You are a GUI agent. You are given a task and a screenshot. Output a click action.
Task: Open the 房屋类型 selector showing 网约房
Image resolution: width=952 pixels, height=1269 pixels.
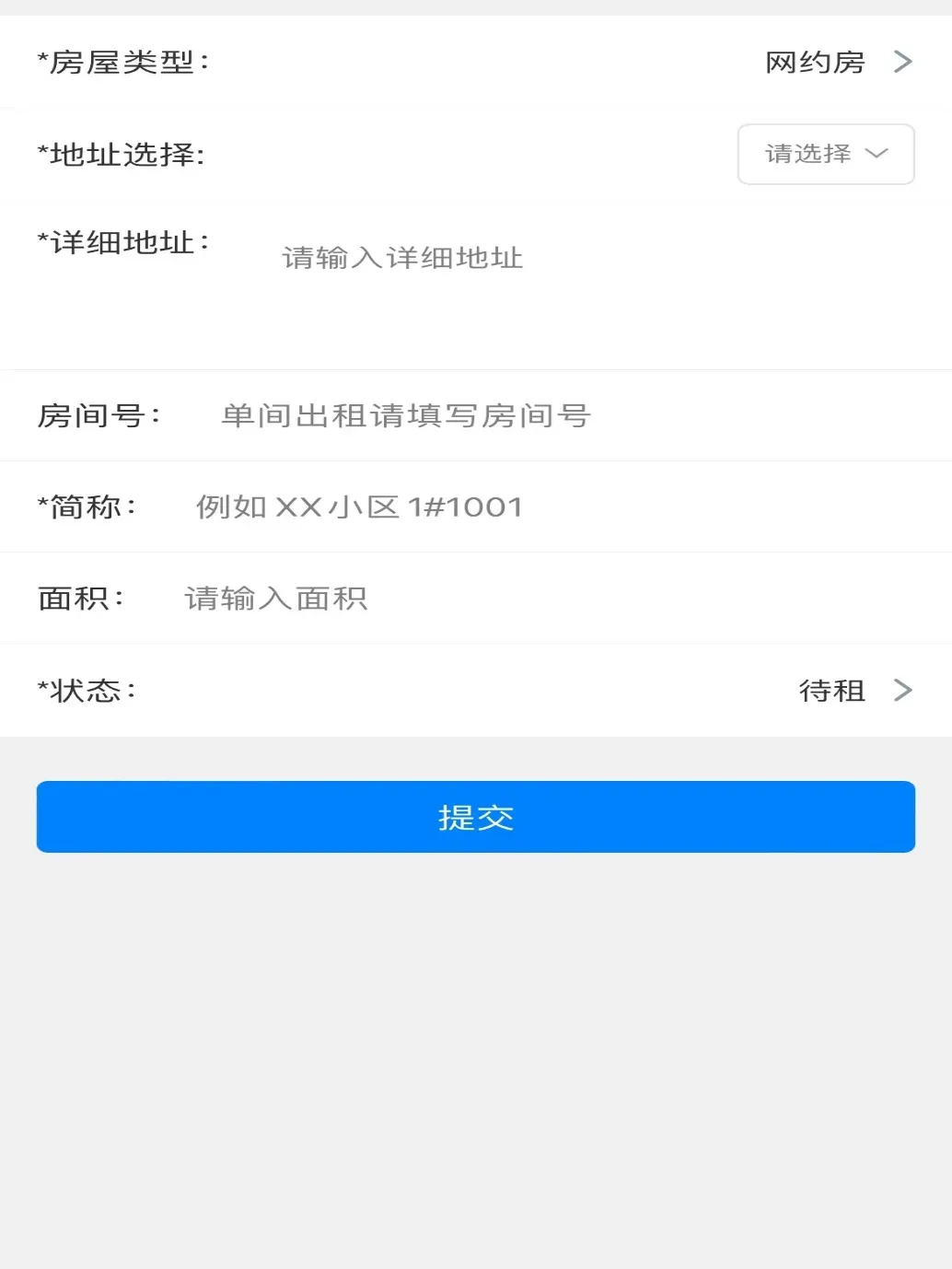(836, 63)
